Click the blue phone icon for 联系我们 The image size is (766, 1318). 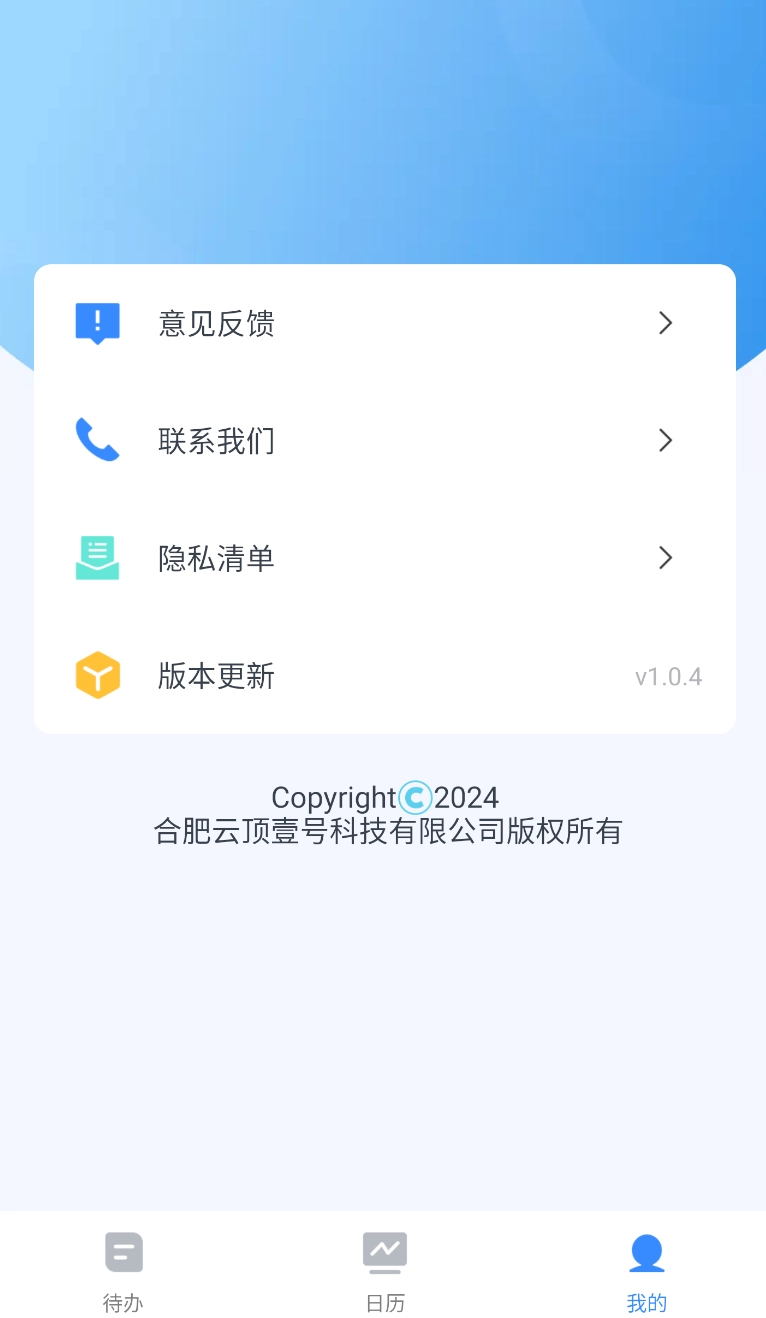[97, 440]
